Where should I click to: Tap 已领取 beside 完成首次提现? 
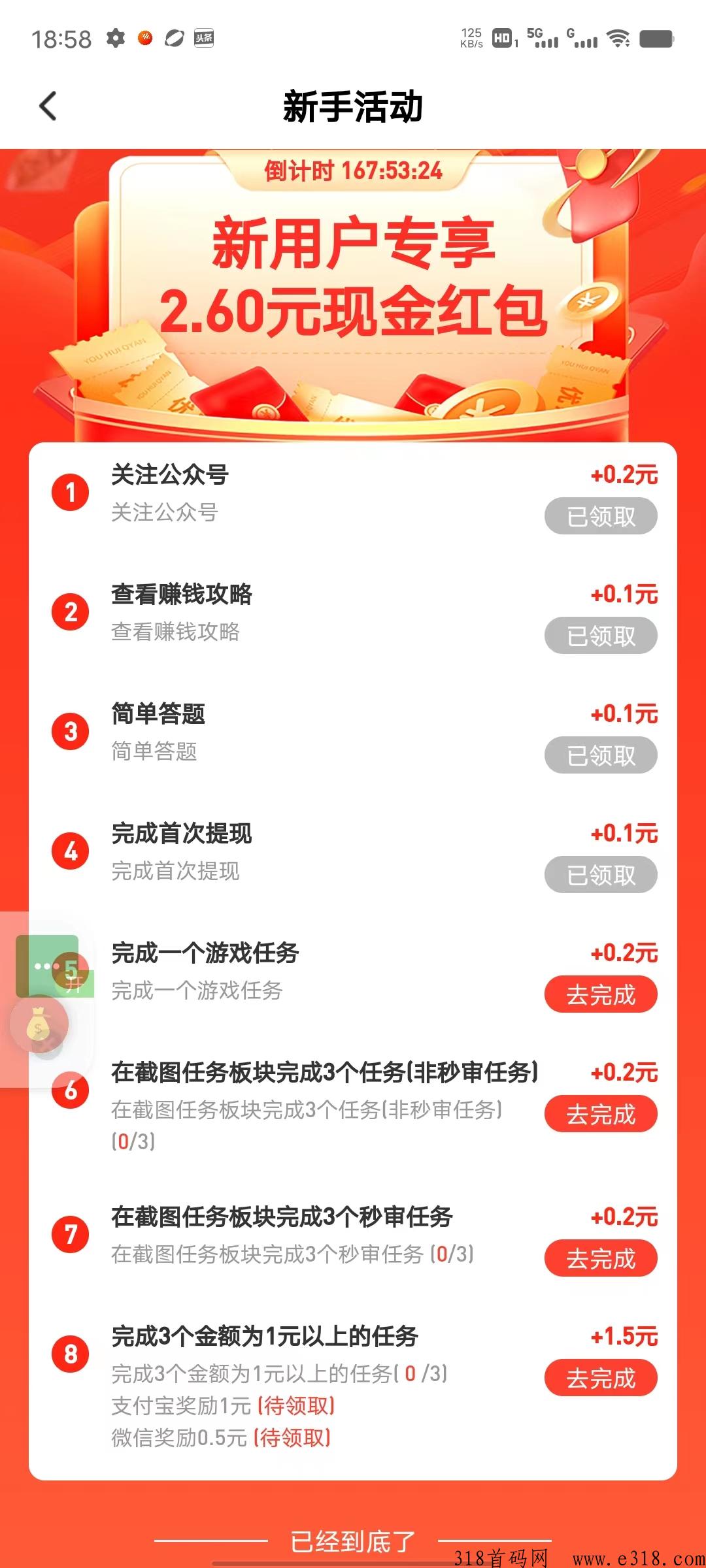coord(599,874)
